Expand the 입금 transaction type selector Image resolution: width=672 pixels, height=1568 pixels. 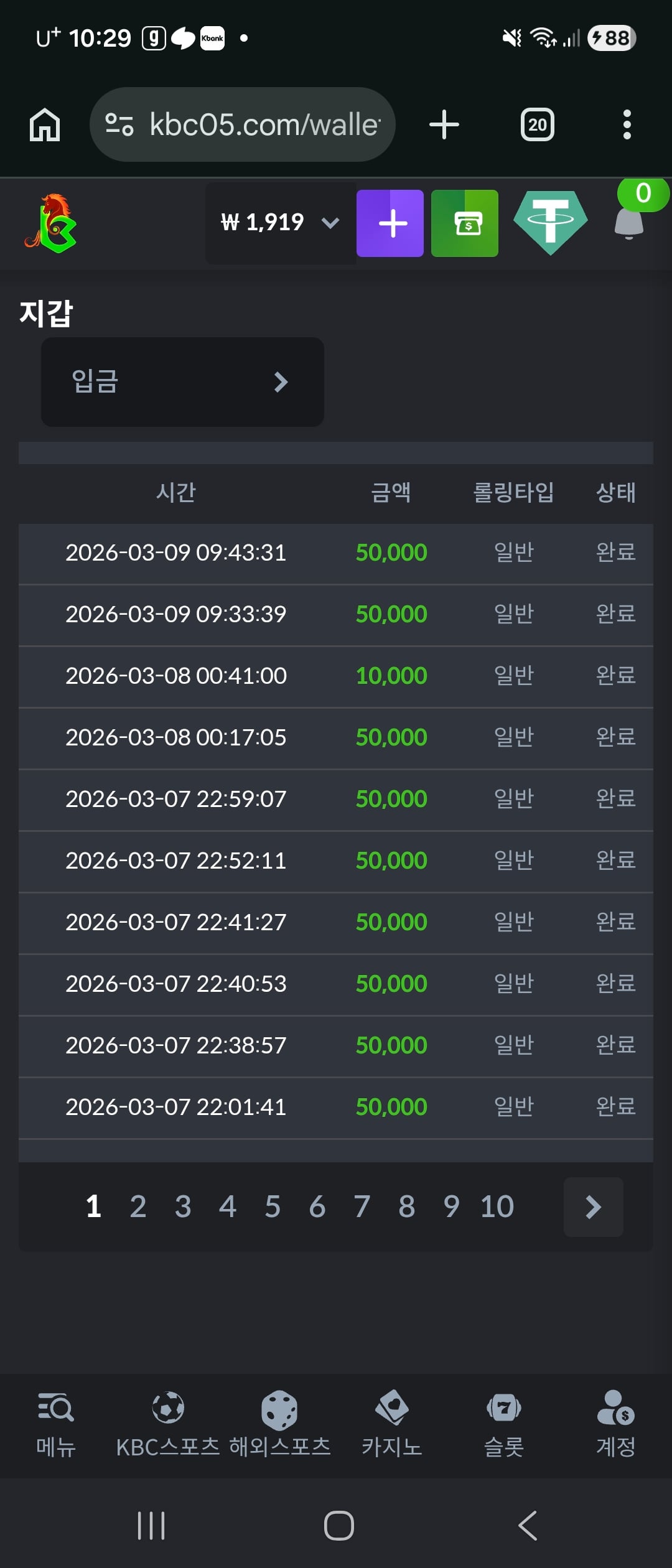pyautogui.click(x=182, y=381)
